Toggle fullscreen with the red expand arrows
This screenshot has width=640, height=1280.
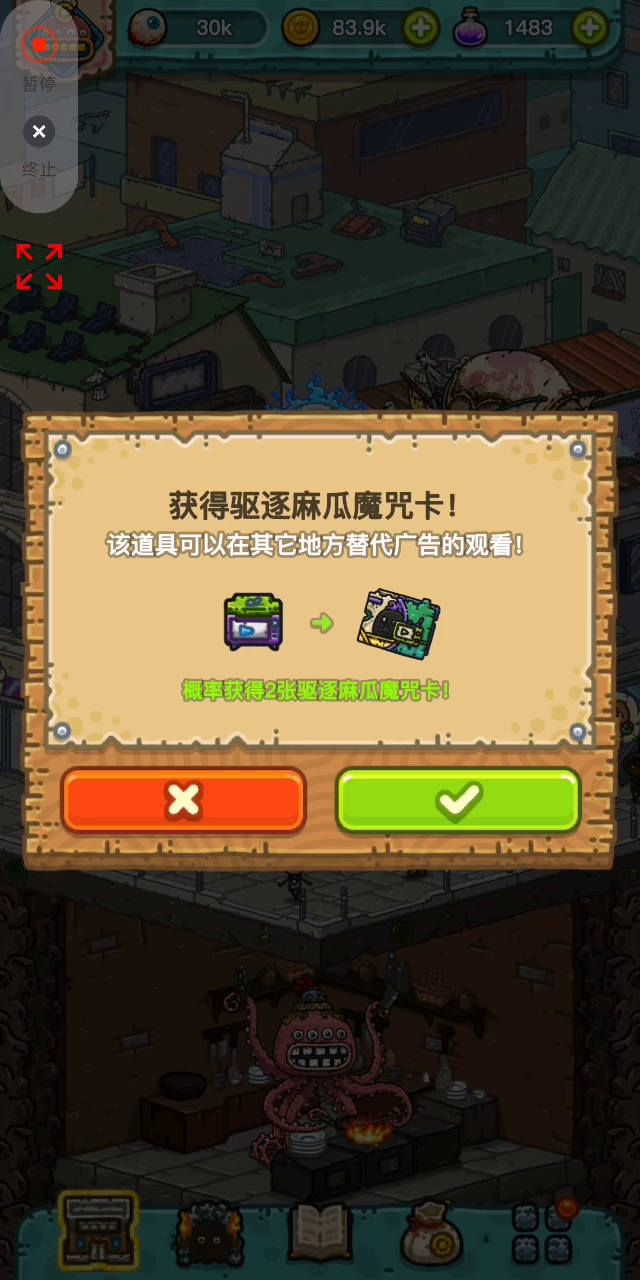pos(39,266)
